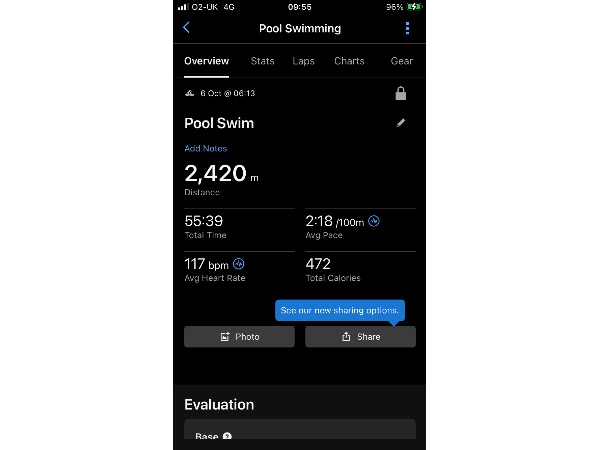Open the three-dot overflow menu
This screenshot has width=600, height=450.
coord(407,28)
